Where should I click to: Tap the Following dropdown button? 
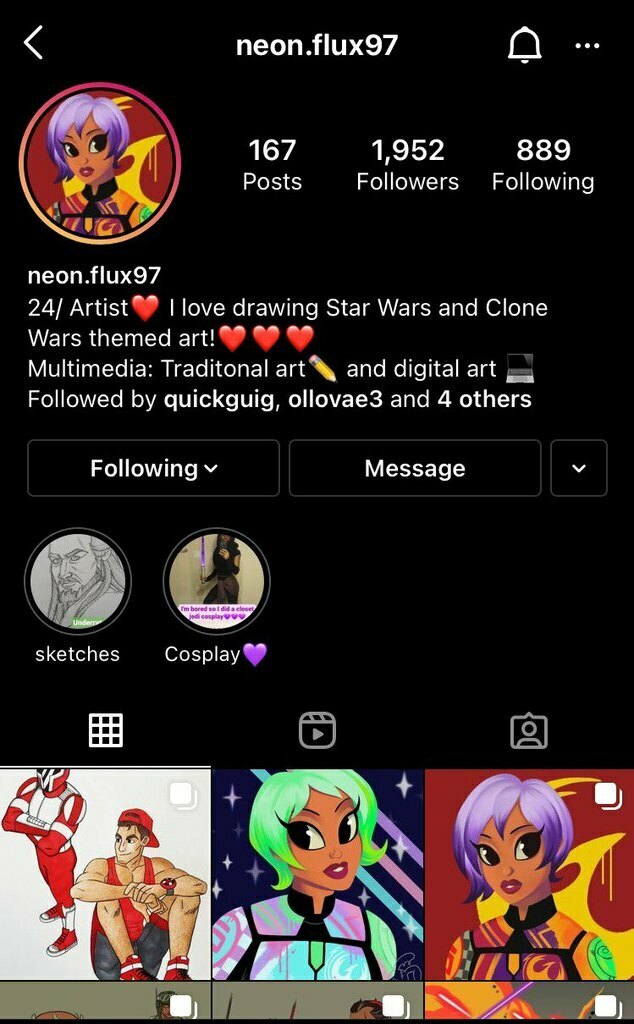point(153,468)
